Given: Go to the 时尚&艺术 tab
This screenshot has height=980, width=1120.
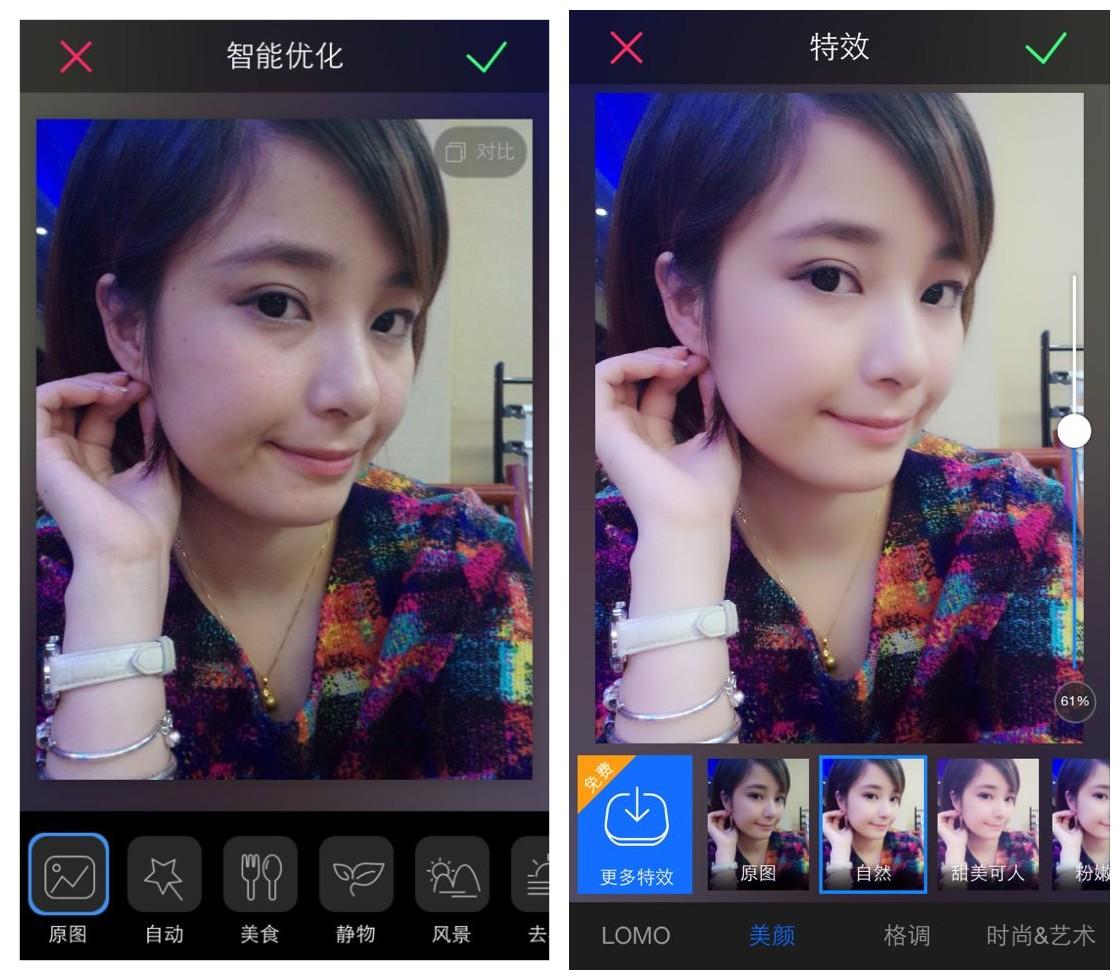Looking at the screenshot, I should click(1040, 936).
